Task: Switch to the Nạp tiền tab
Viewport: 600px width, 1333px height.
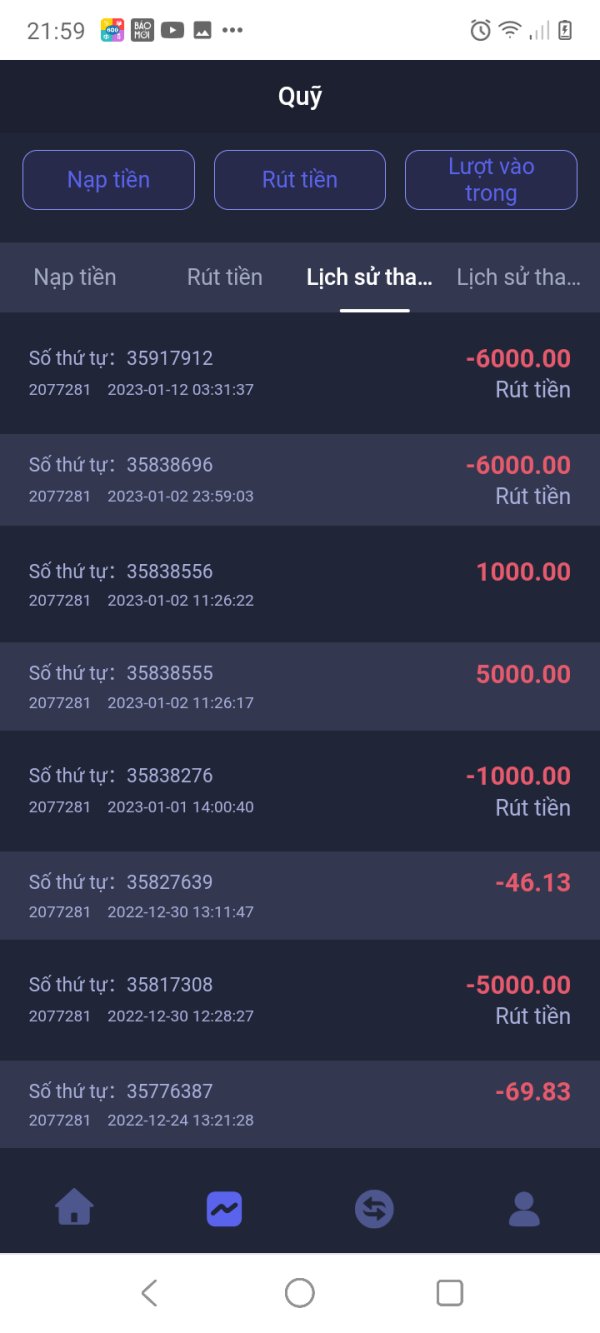Action: click(x=75, y=277)
